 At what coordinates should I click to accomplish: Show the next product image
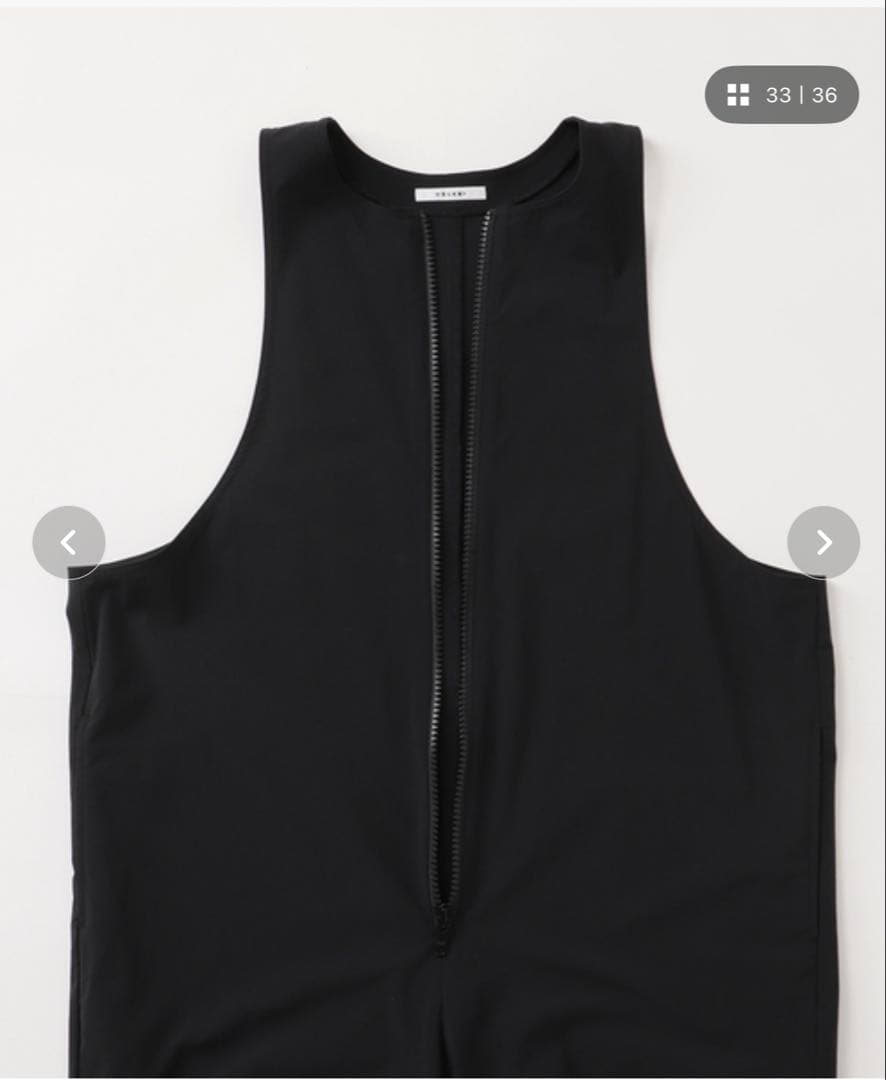click(823, 542)
